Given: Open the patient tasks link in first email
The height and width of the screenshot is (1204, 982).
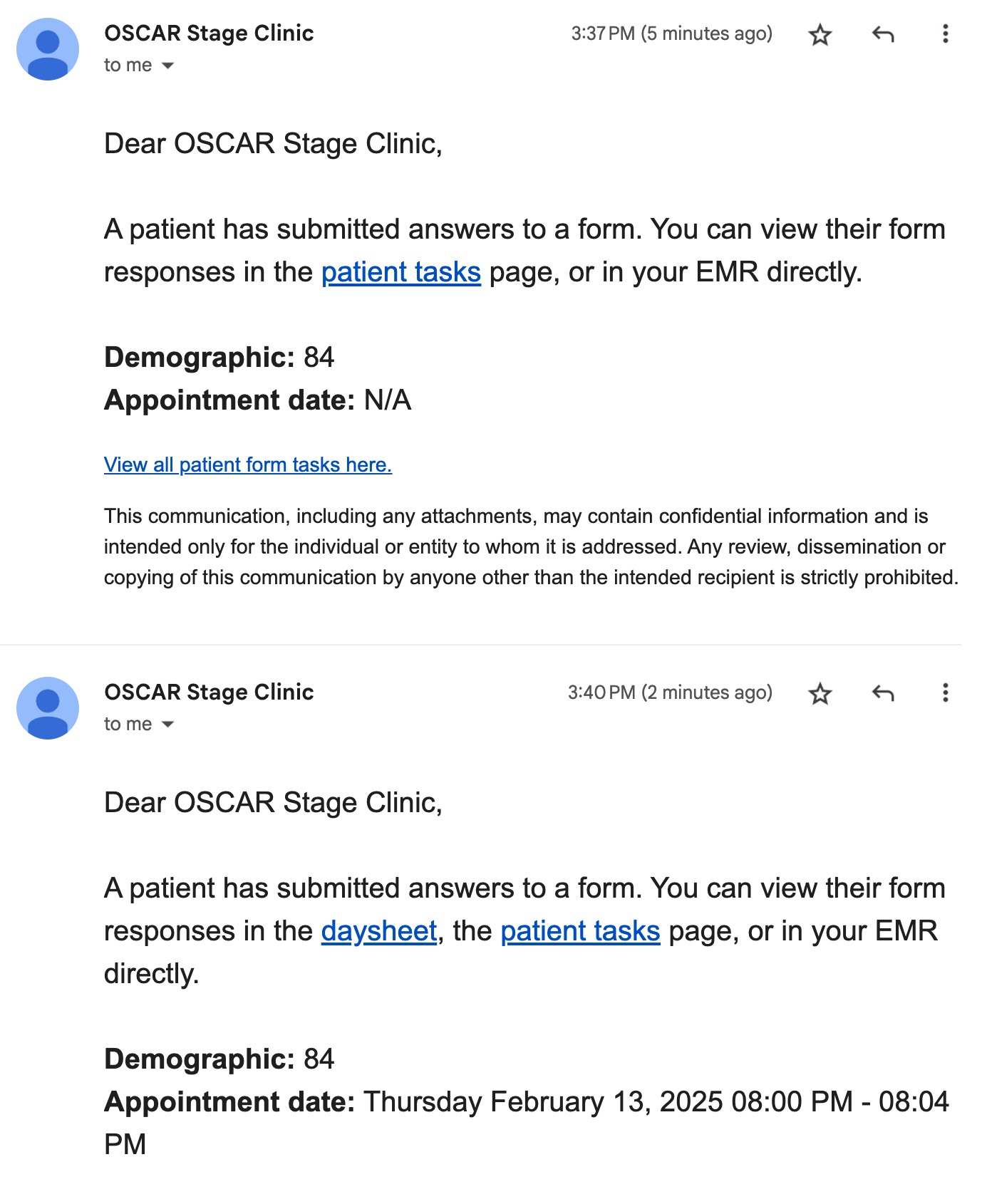Looking at the screenshot, I should click(401, 273).
